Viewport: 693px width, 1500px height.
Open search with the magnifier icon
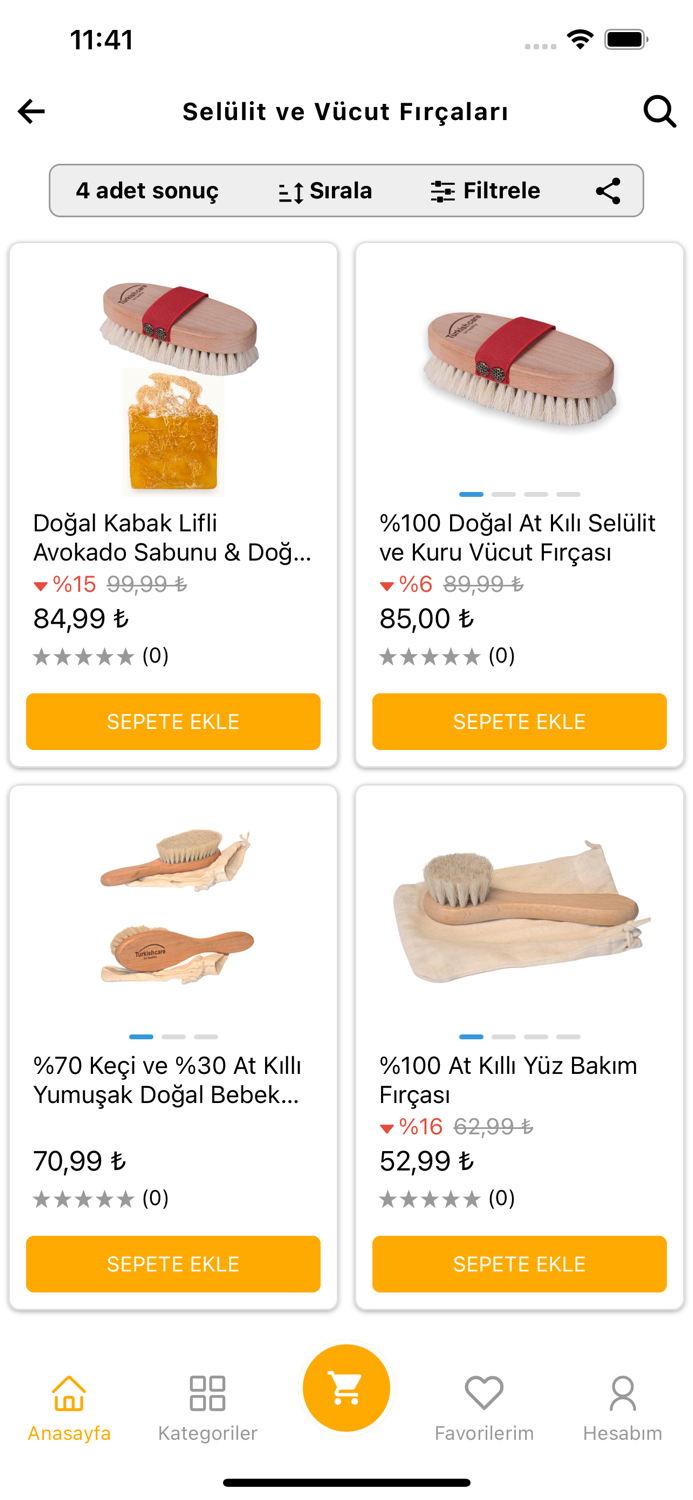click(659, 111)
